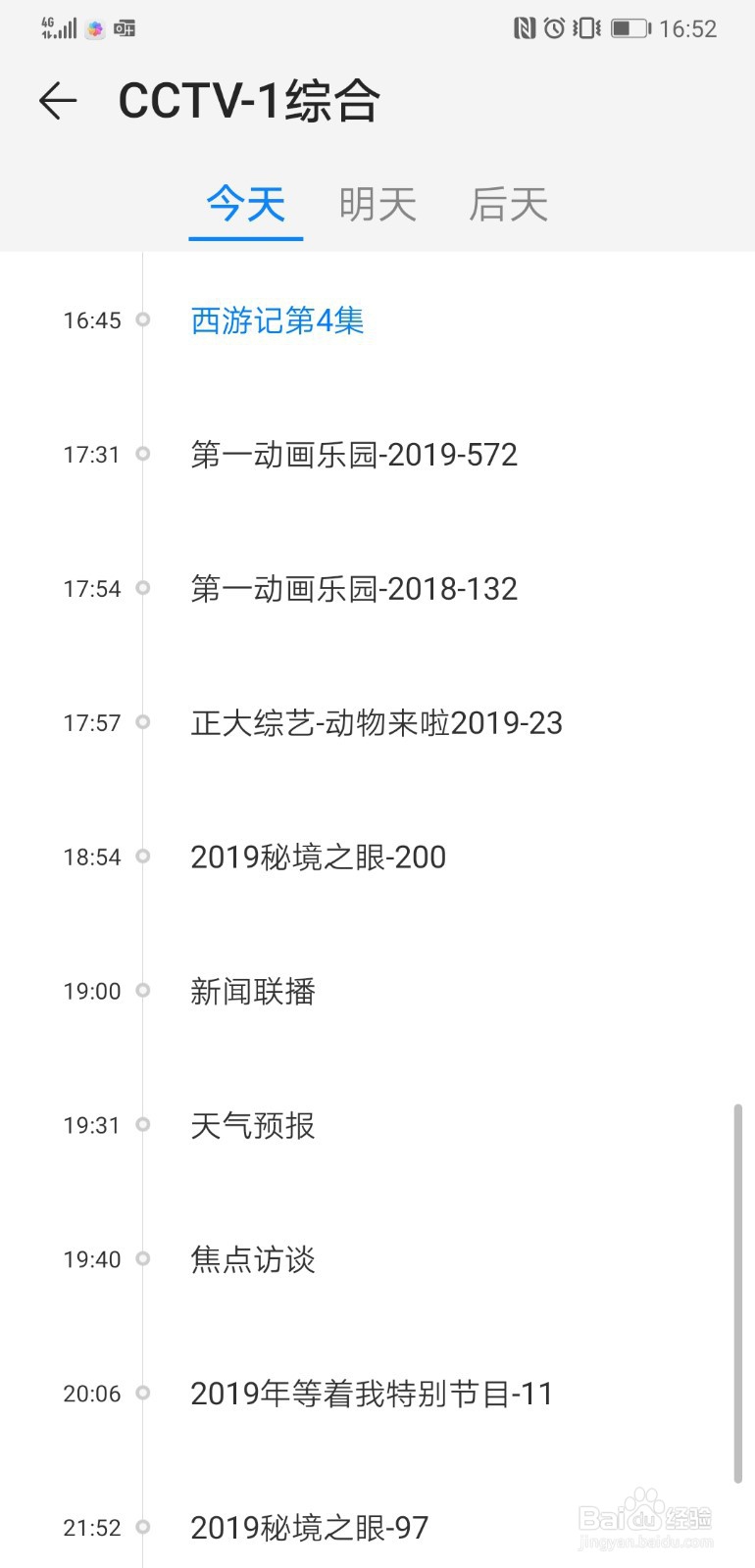Screen dimensions: 755x1568
Task: Open 2019秘境之眼-97 at 21:52
Action: [309, 1528]
